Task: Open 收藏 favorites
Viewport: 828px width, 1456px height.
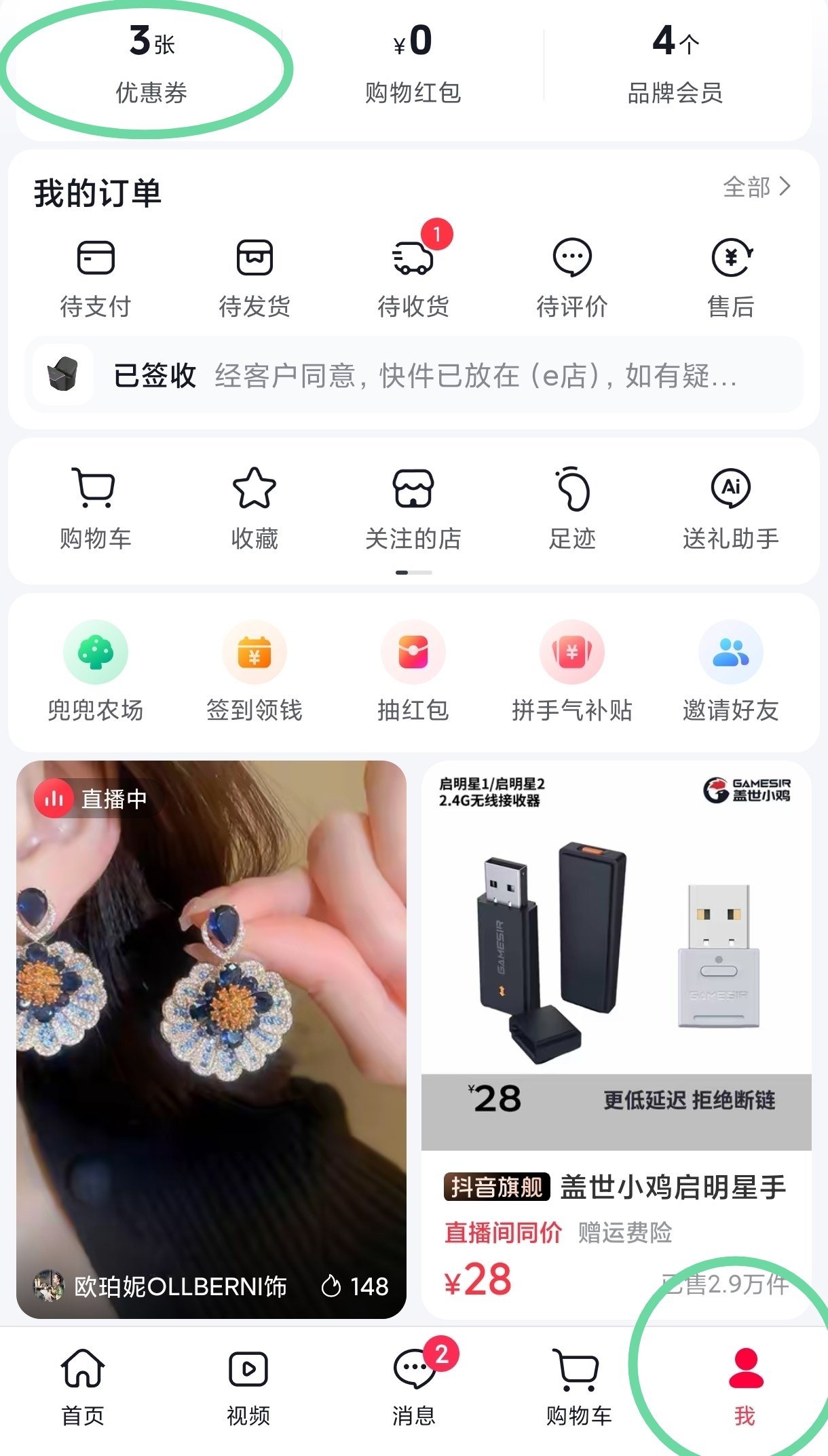Action: pyautogui.click(x=255, y=508)
